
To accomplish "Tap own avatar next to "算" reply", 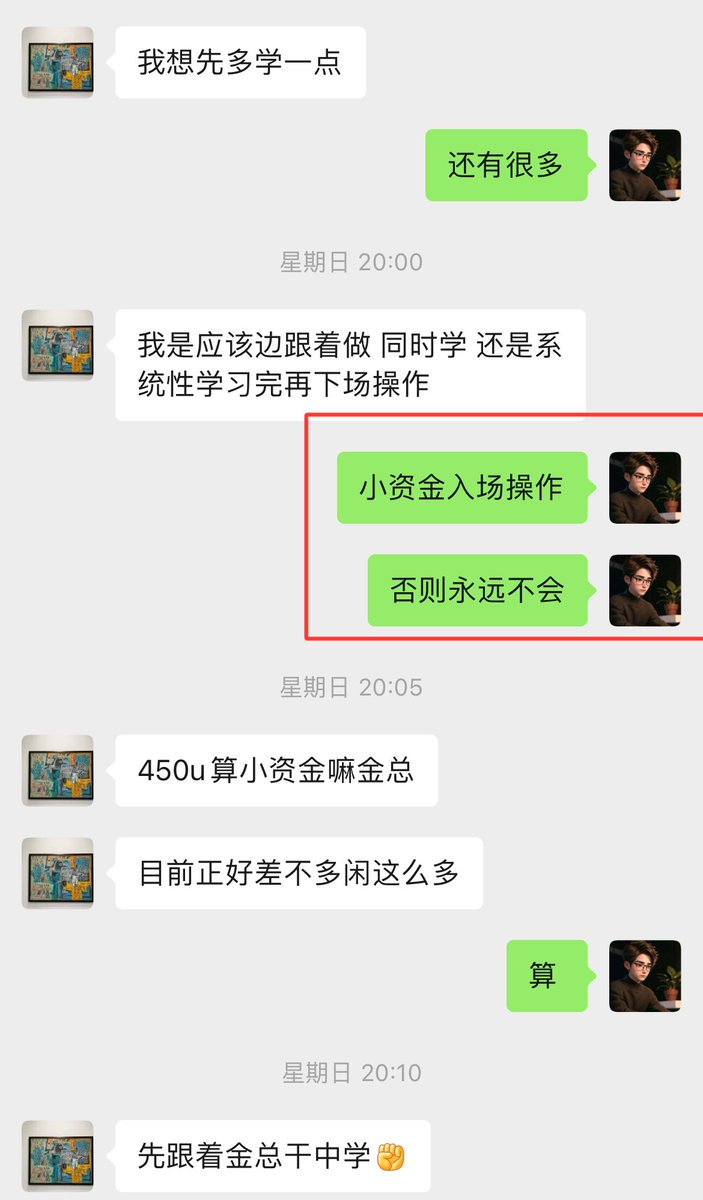I will point(645,975).
